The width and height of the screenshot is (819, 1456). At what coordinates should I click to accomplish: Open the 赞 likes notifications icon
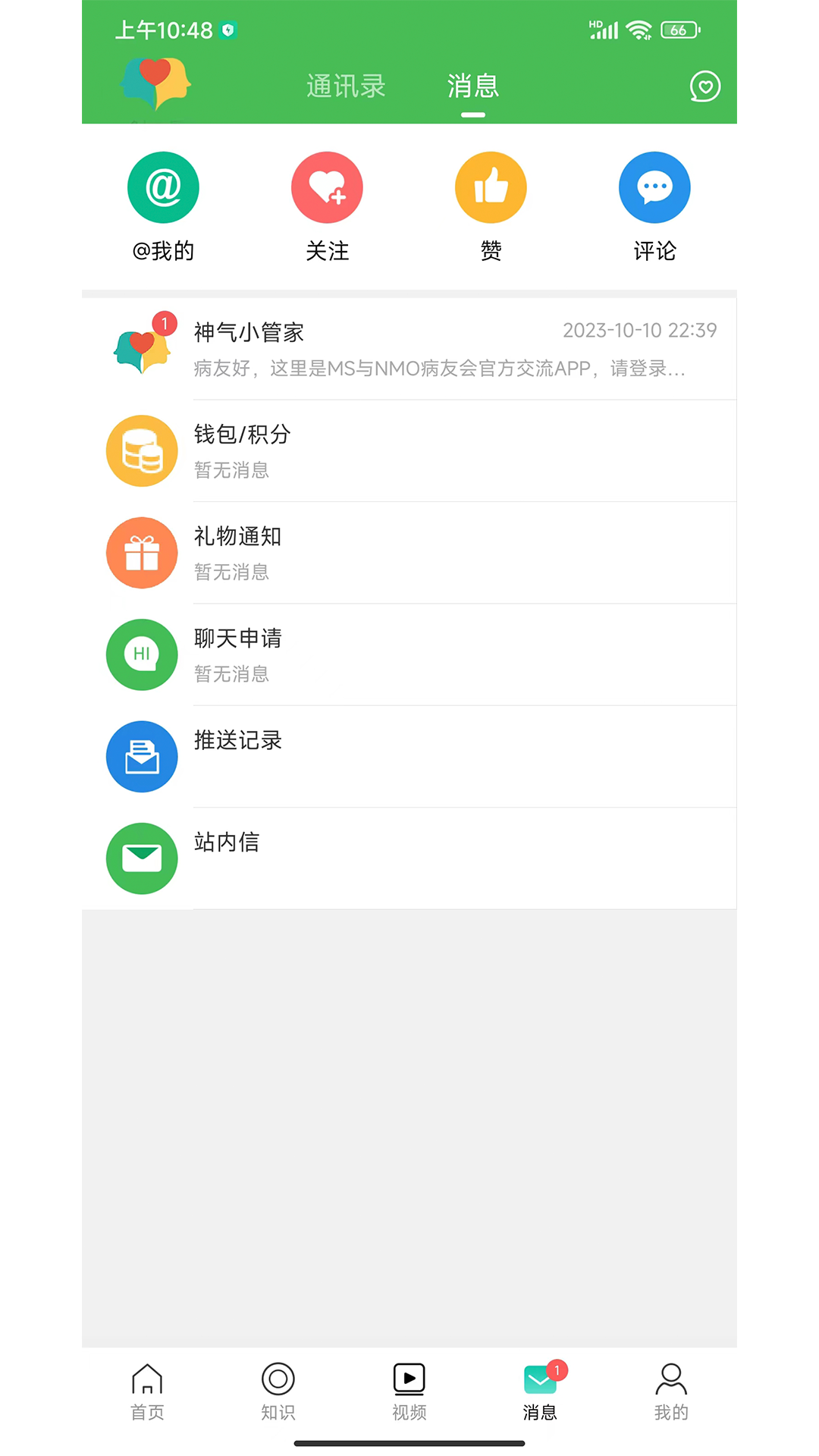coord(491,187)
